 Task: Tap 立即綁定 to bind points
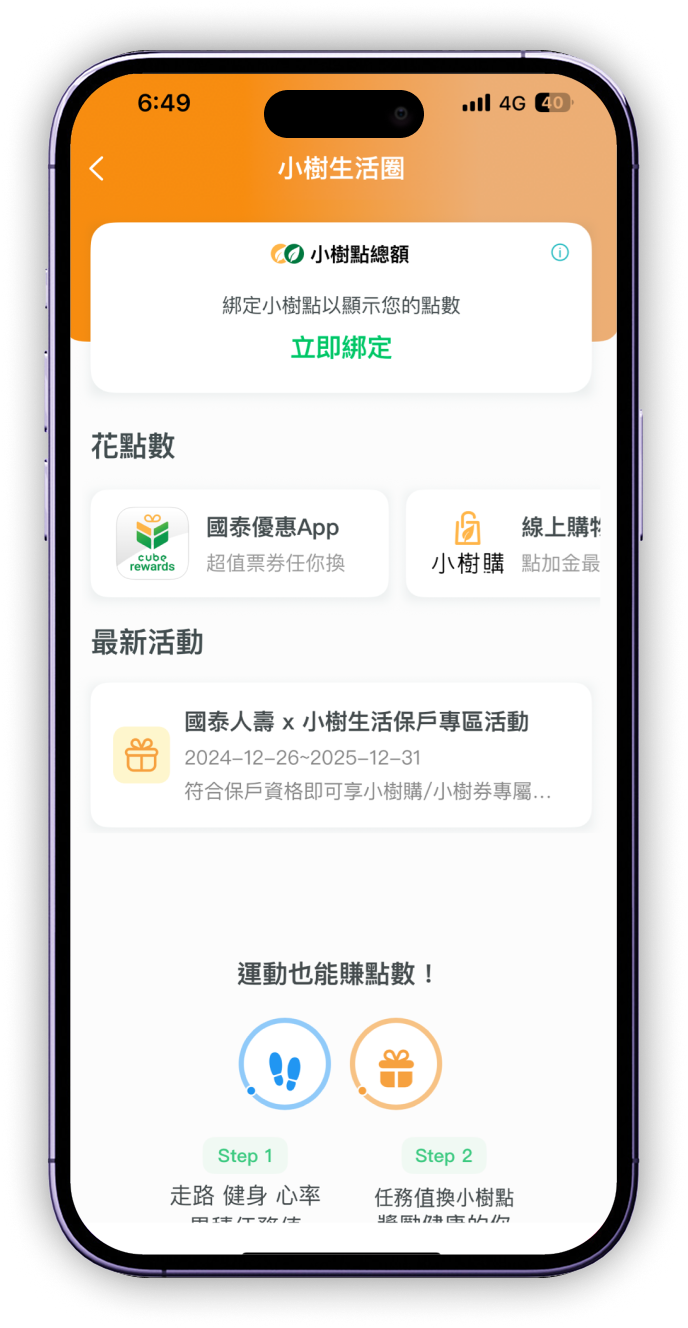[x=341, y=348]
